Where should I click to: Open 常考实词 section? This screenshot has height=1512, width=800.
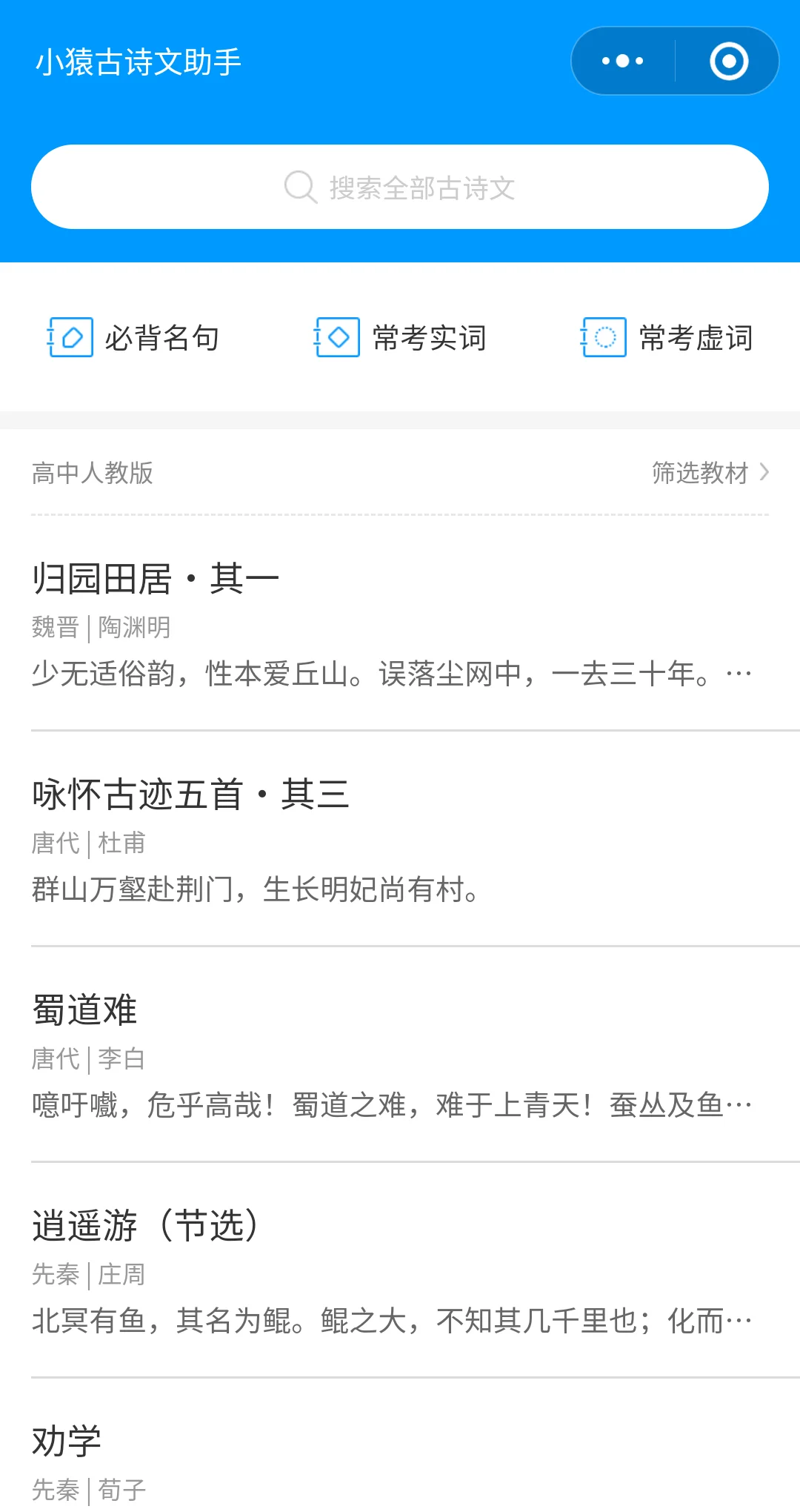(401, 338)
